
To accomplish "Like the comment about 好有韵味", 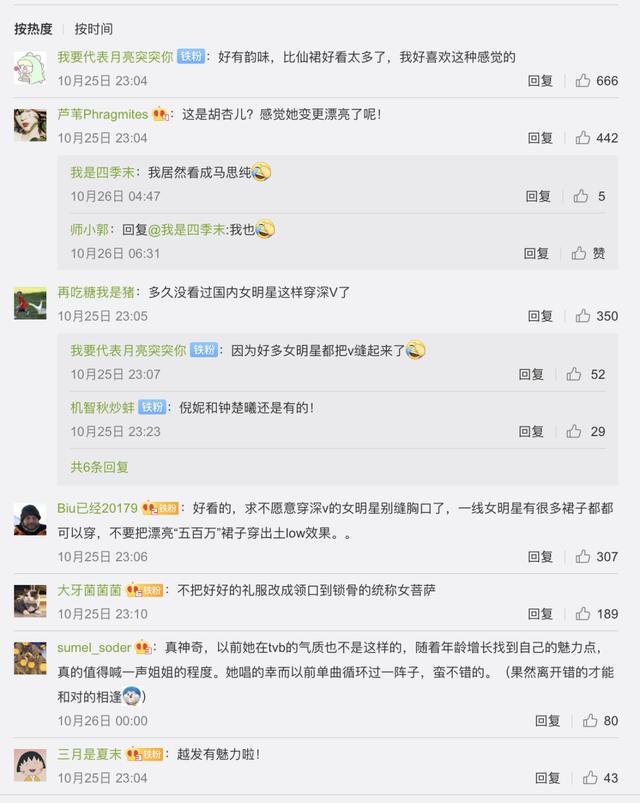I will (x=595, y=81).
